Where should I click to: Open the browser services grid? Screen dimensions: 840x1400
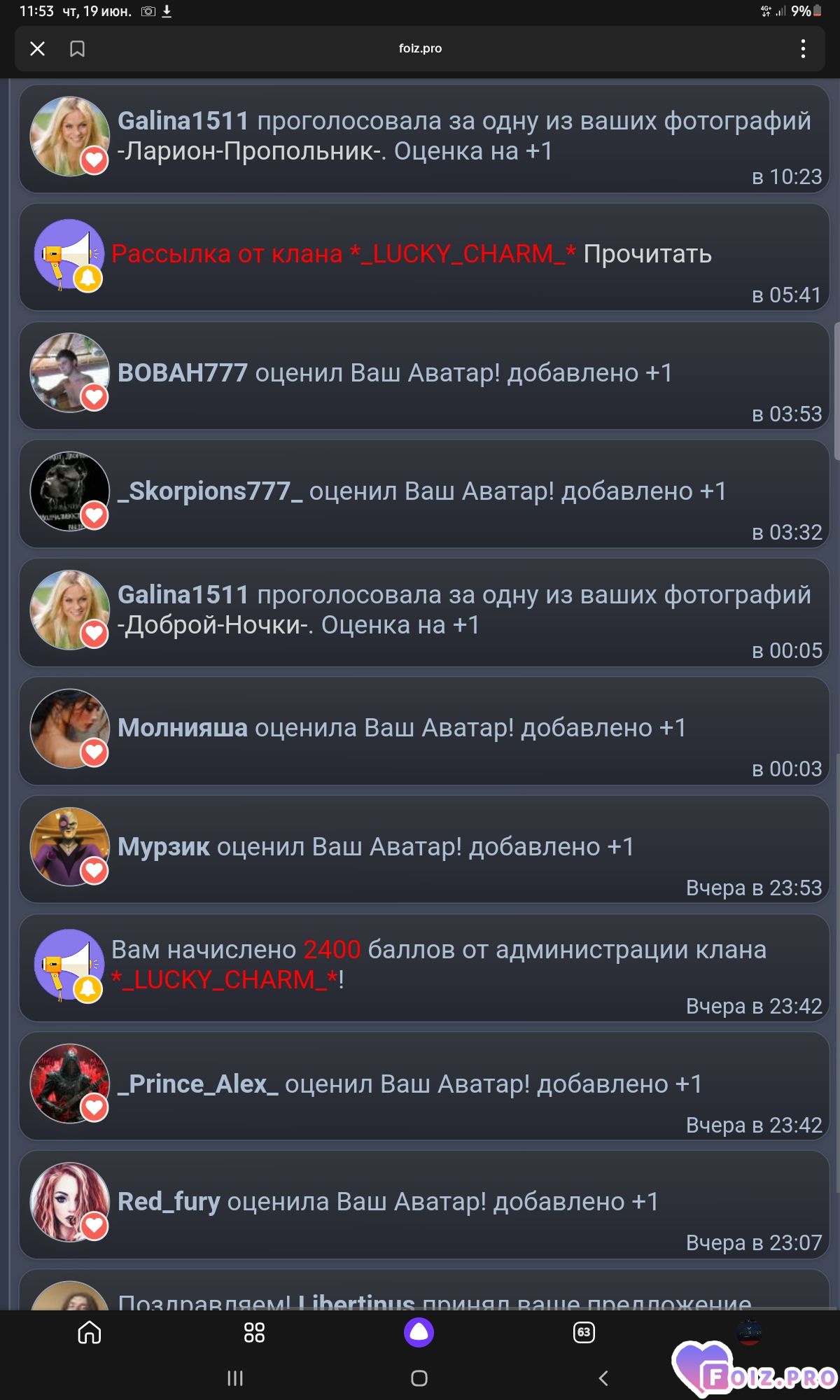(x=254, y=1333)
